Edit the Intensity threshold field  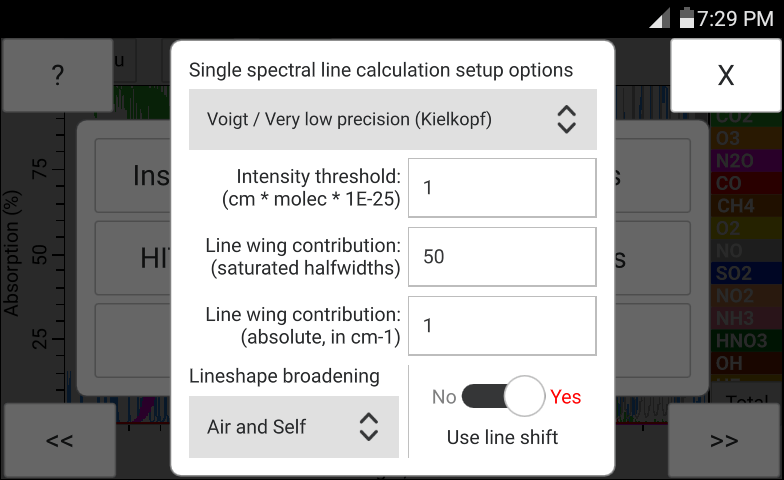coord(501,187)
